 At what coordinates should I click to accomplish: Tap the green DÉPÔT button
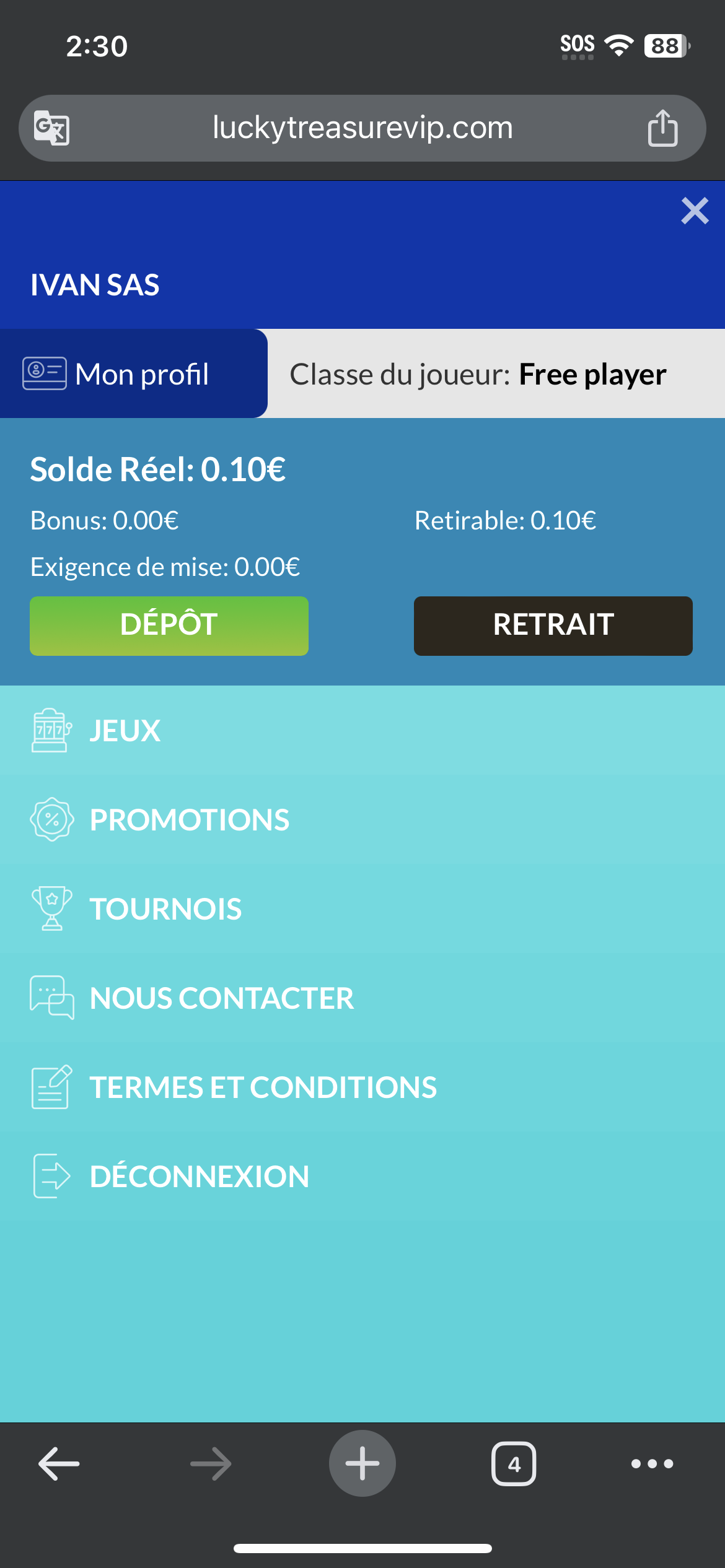(169, 625)
